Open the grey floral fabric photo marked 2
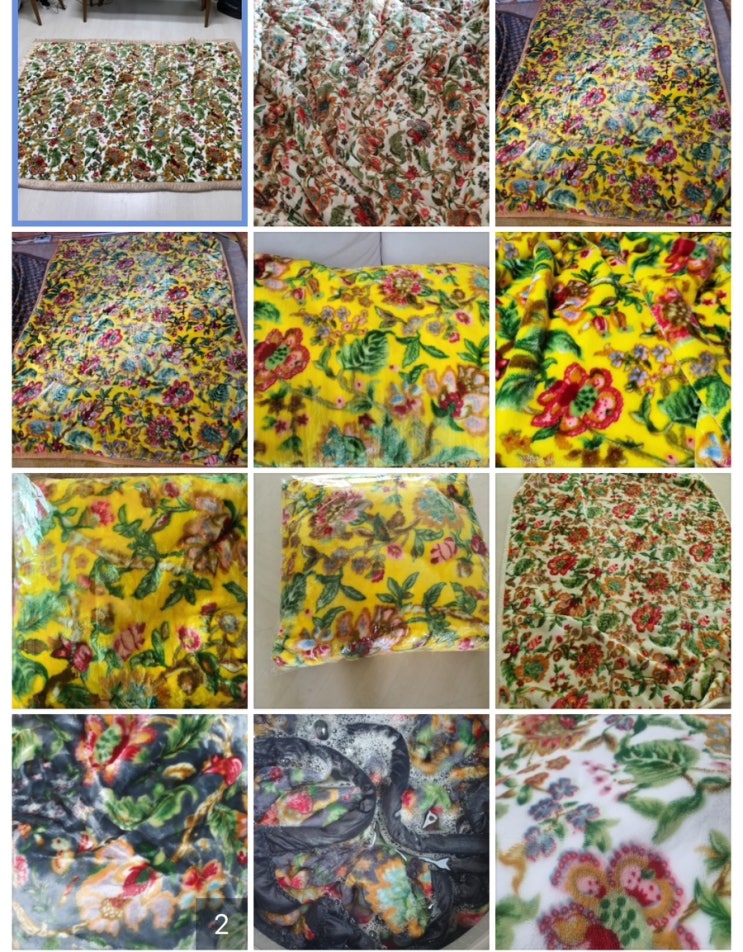Image resolution: width=743 pixels, height=952 pixels. coord(129,832)
